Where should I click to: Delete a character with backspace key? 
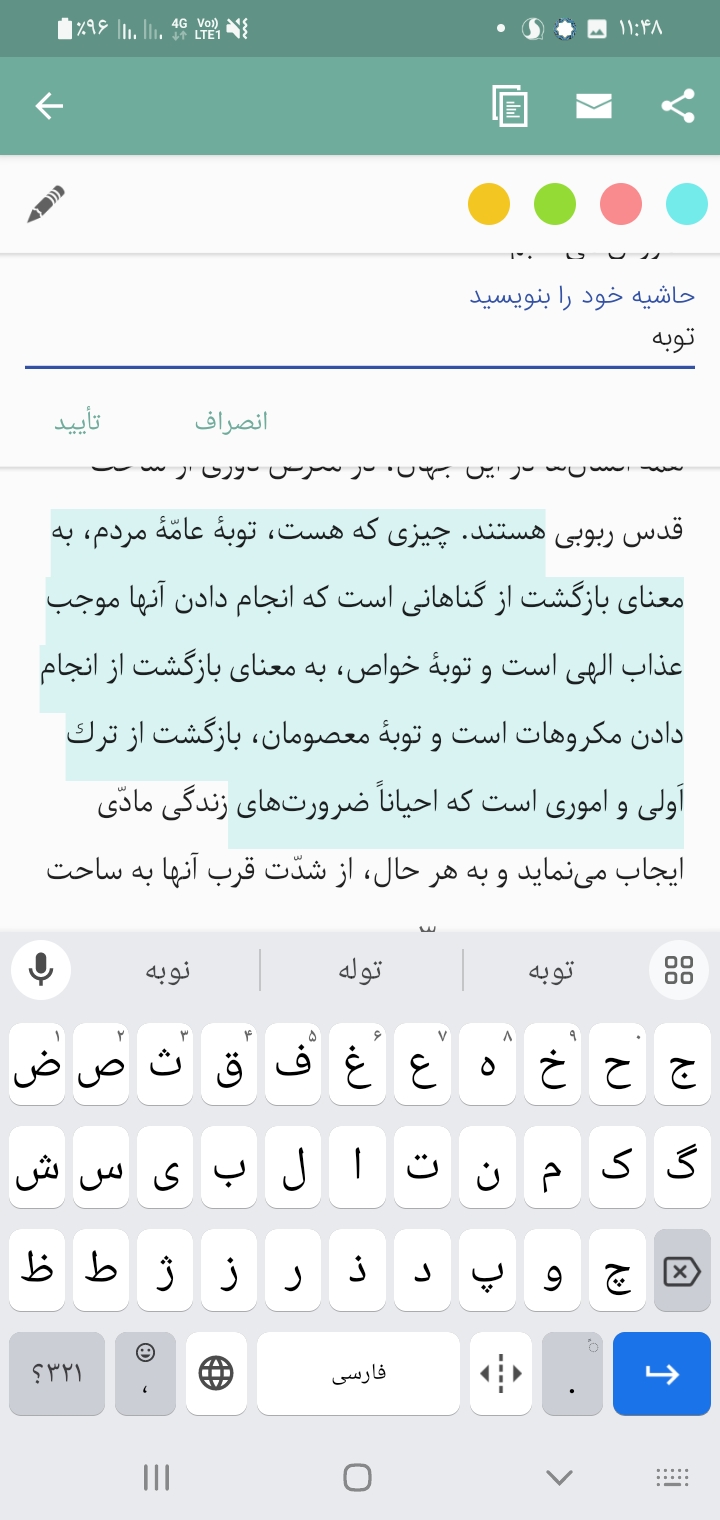(680, 1272)
